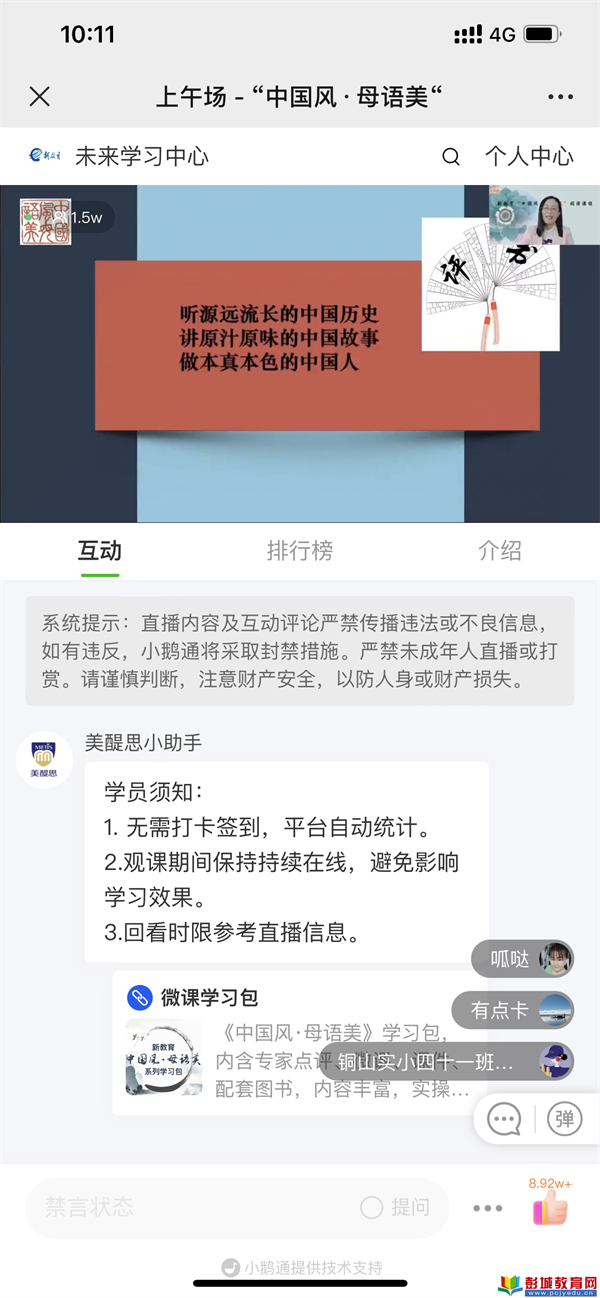600x1298 pixels.
Task: Tap the 提问 question option
Action: [396, 1207]
